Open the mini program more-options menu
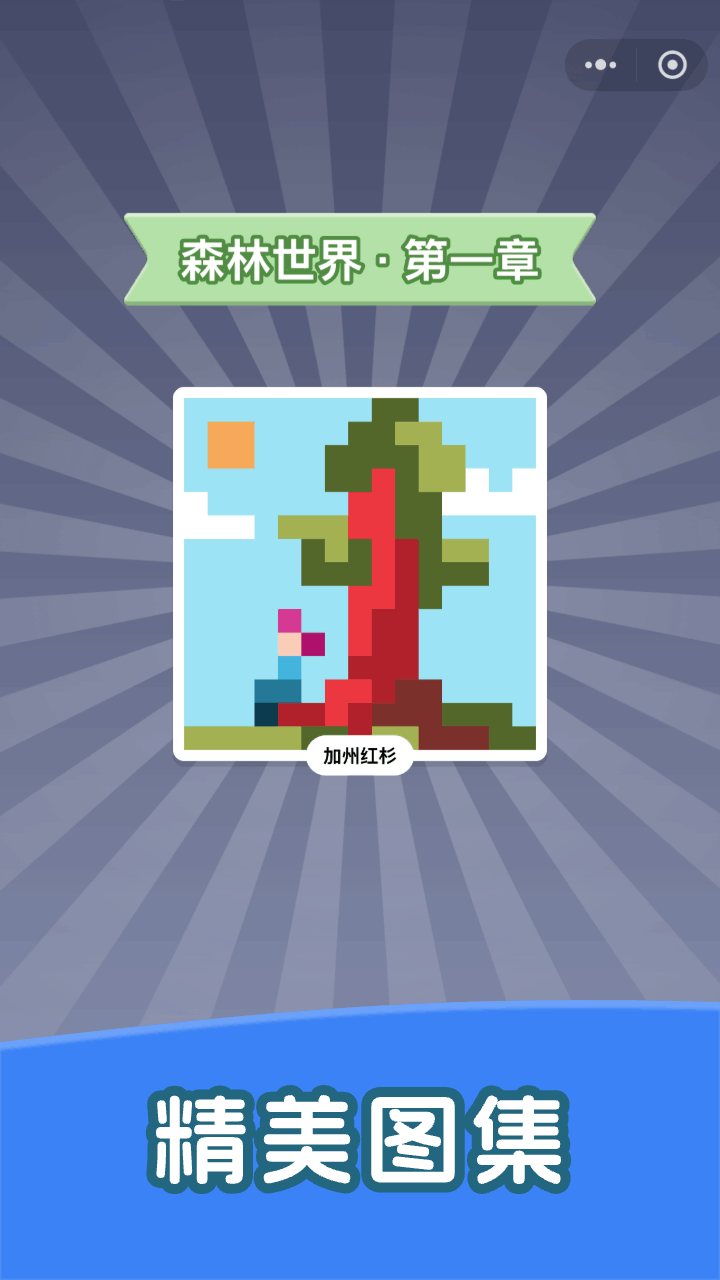The image size is (720, 1280). point(601,65)
